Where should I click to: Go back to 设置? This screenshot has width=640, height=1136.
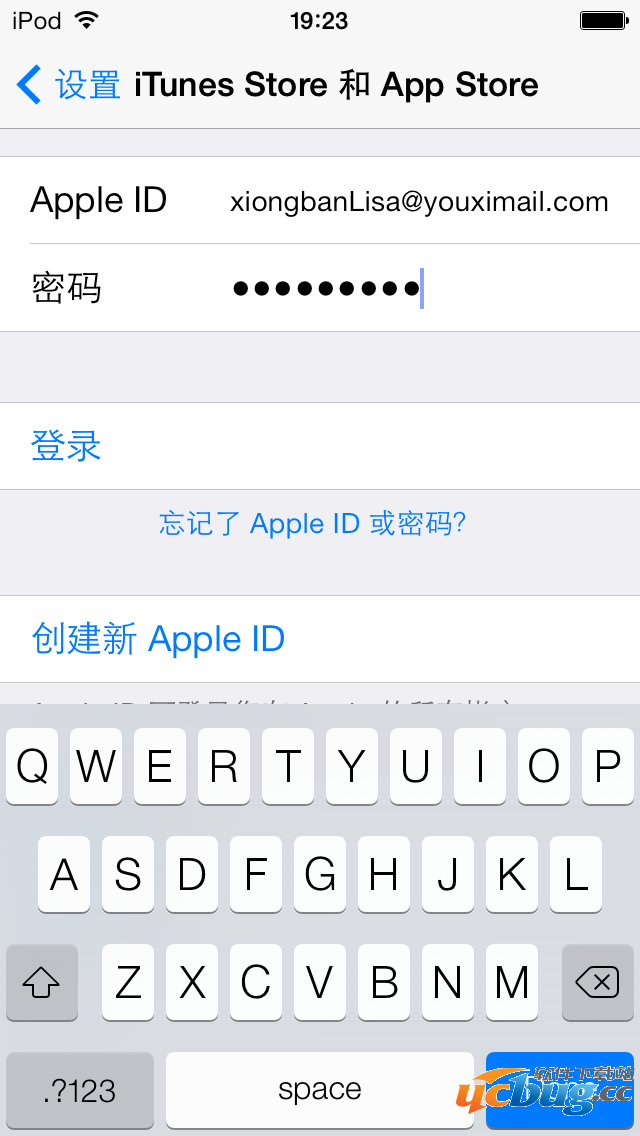pyautogui.click(x=68, y=85)
